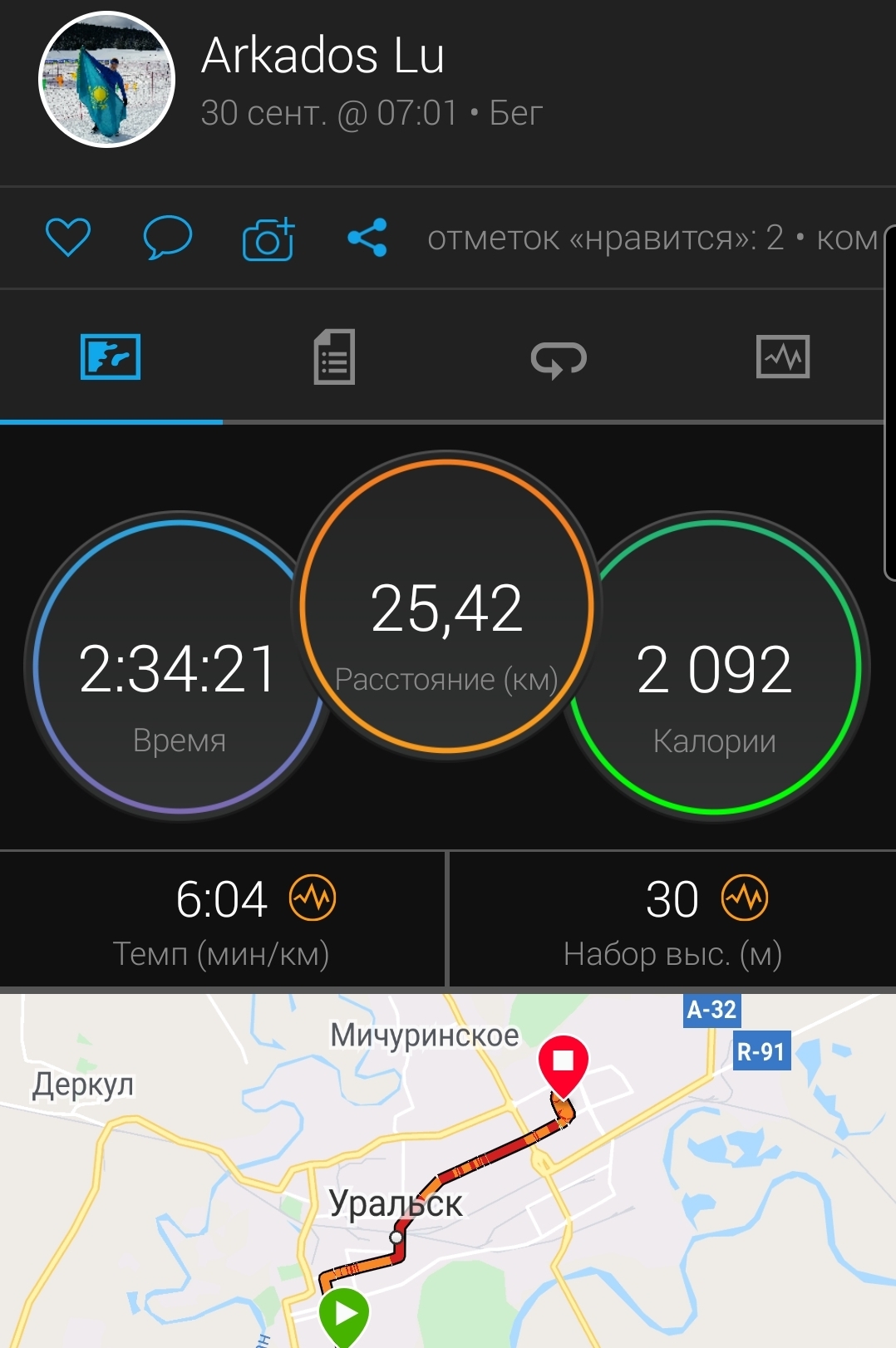Select the overview map tab
896x1348 pixels.
pos(111,357)
